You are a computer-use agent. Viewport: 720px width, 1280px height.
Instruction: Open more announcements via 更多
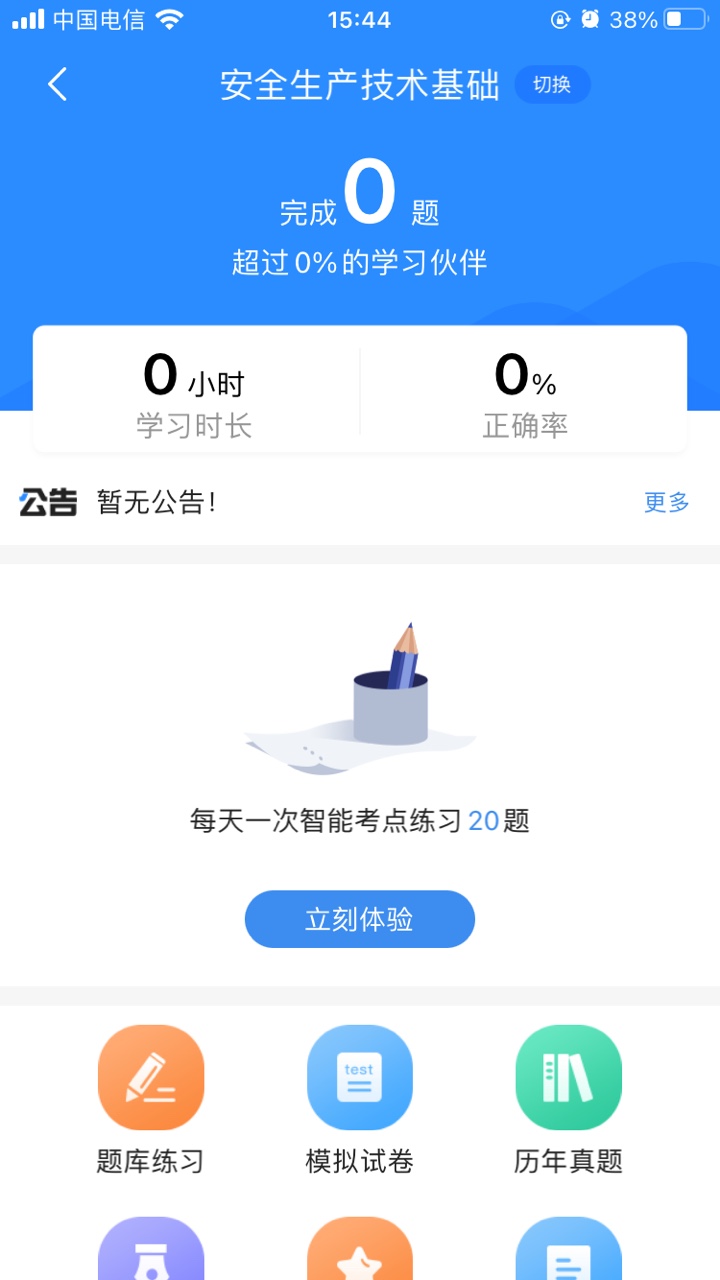tap(666, 503)
